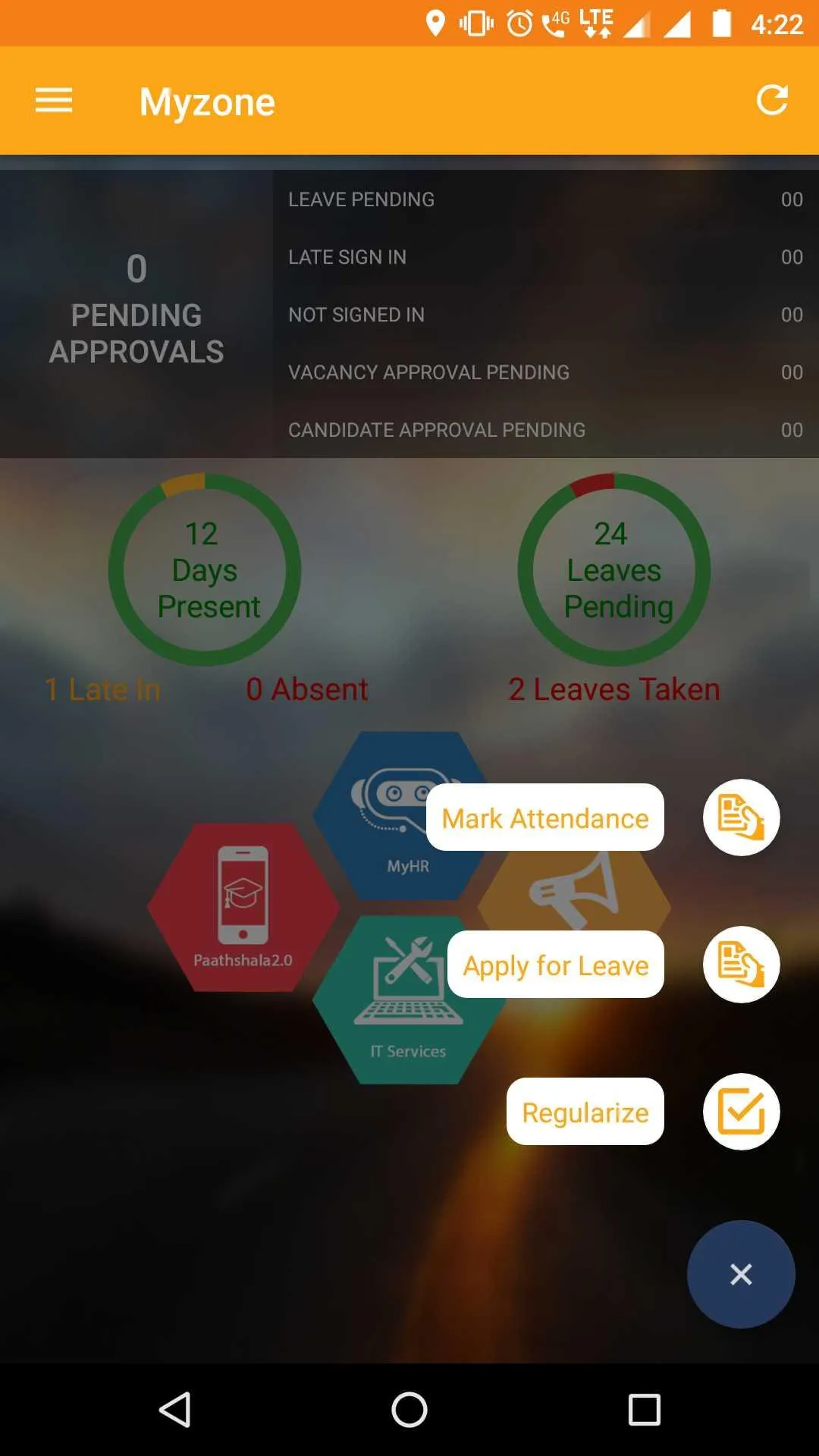Viewport: 819px width, 1456px height.
Task: Close the floating action menu
Action: point(741,1274)
